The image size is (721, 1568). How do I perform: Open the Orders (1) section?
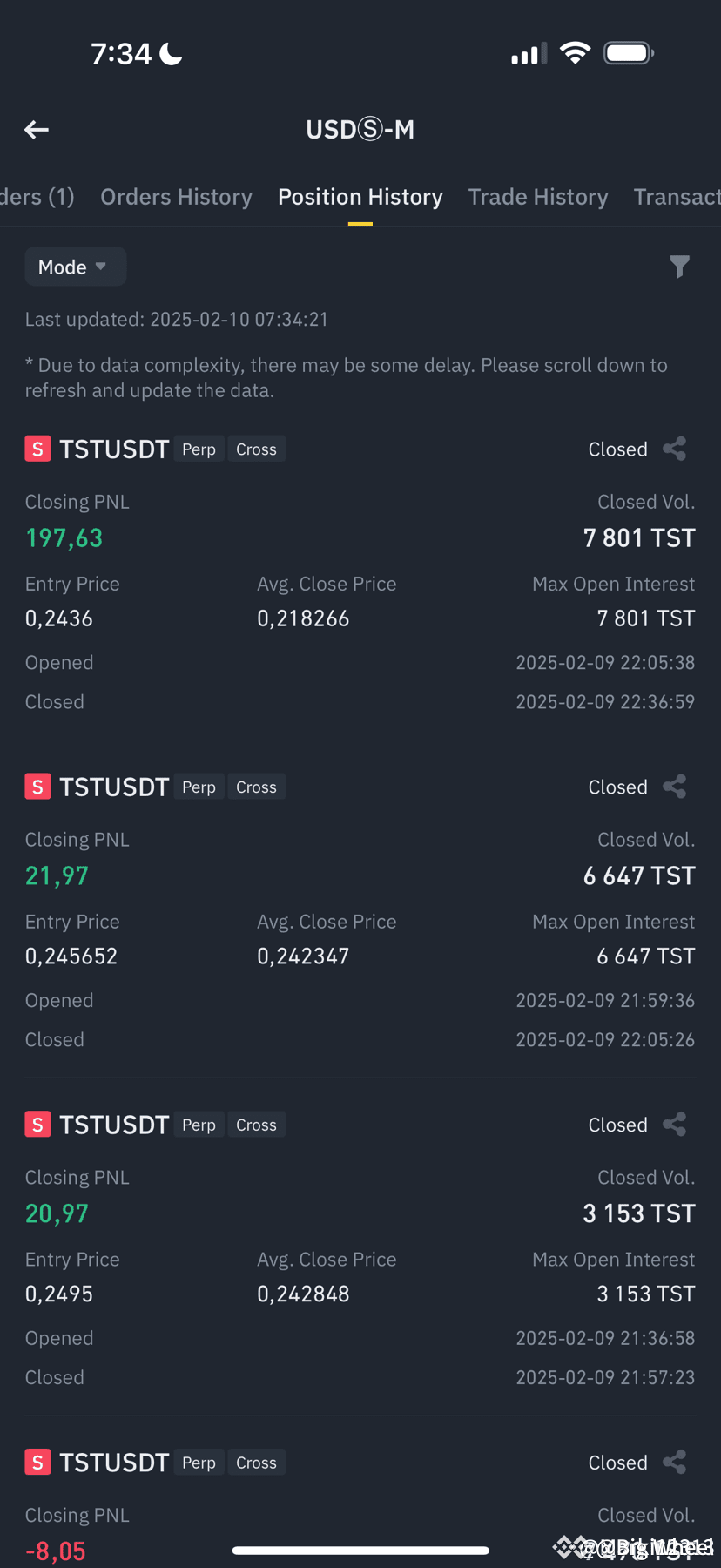click(38, 197)
